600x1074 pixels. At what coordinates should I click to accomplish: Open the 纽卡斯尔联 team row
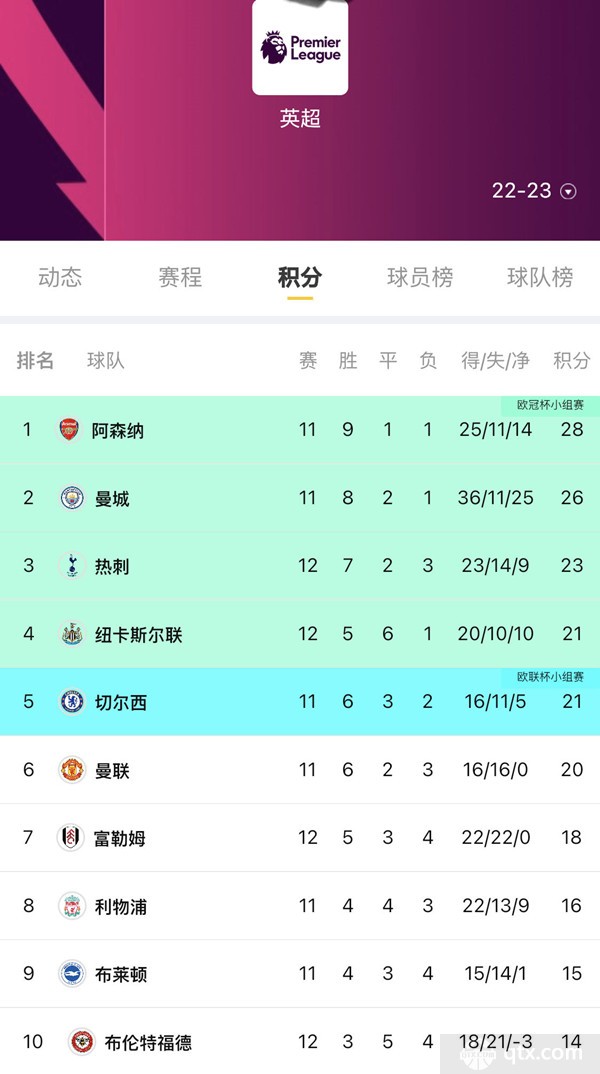coord(300,634)
